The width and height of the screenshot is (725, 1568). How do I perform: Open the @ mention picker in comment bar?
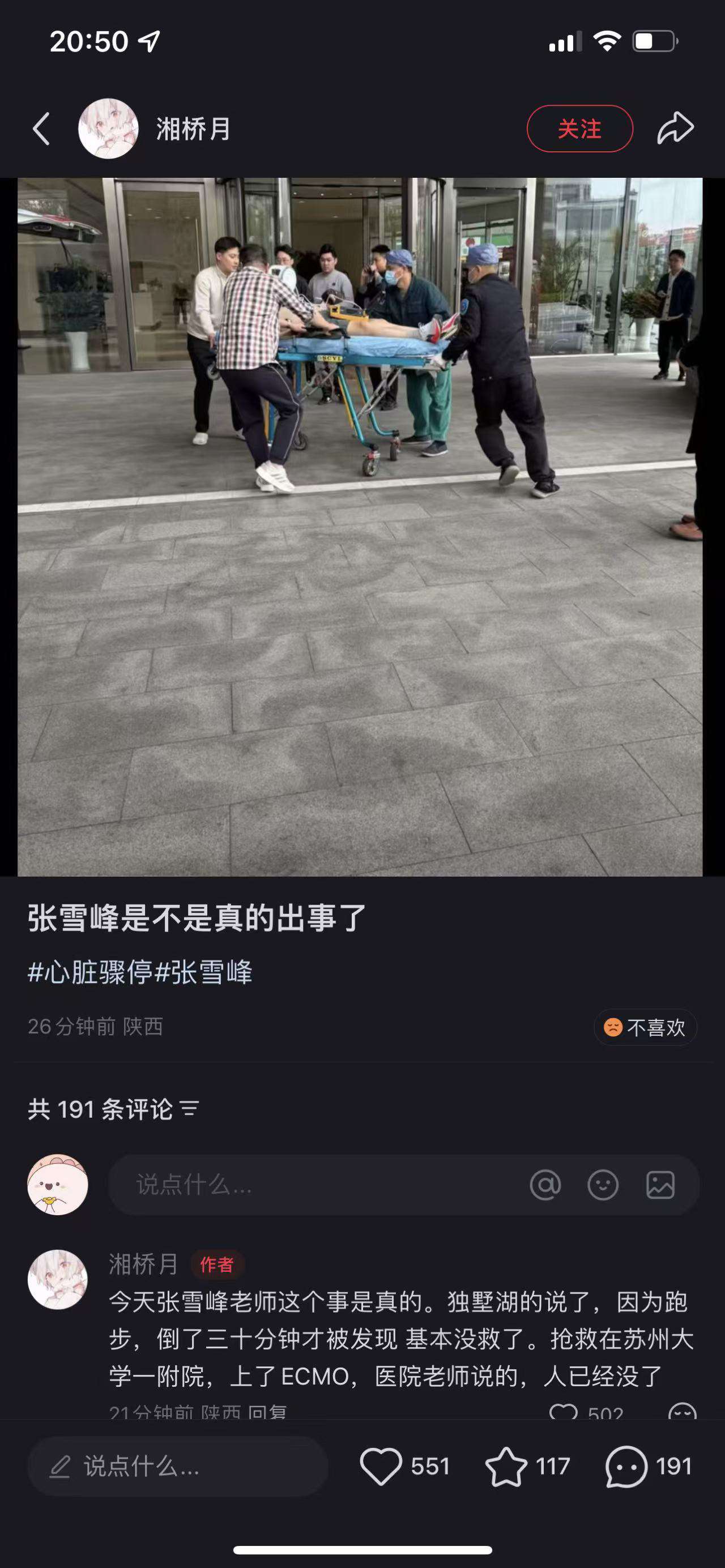(x=547, y=1185)
